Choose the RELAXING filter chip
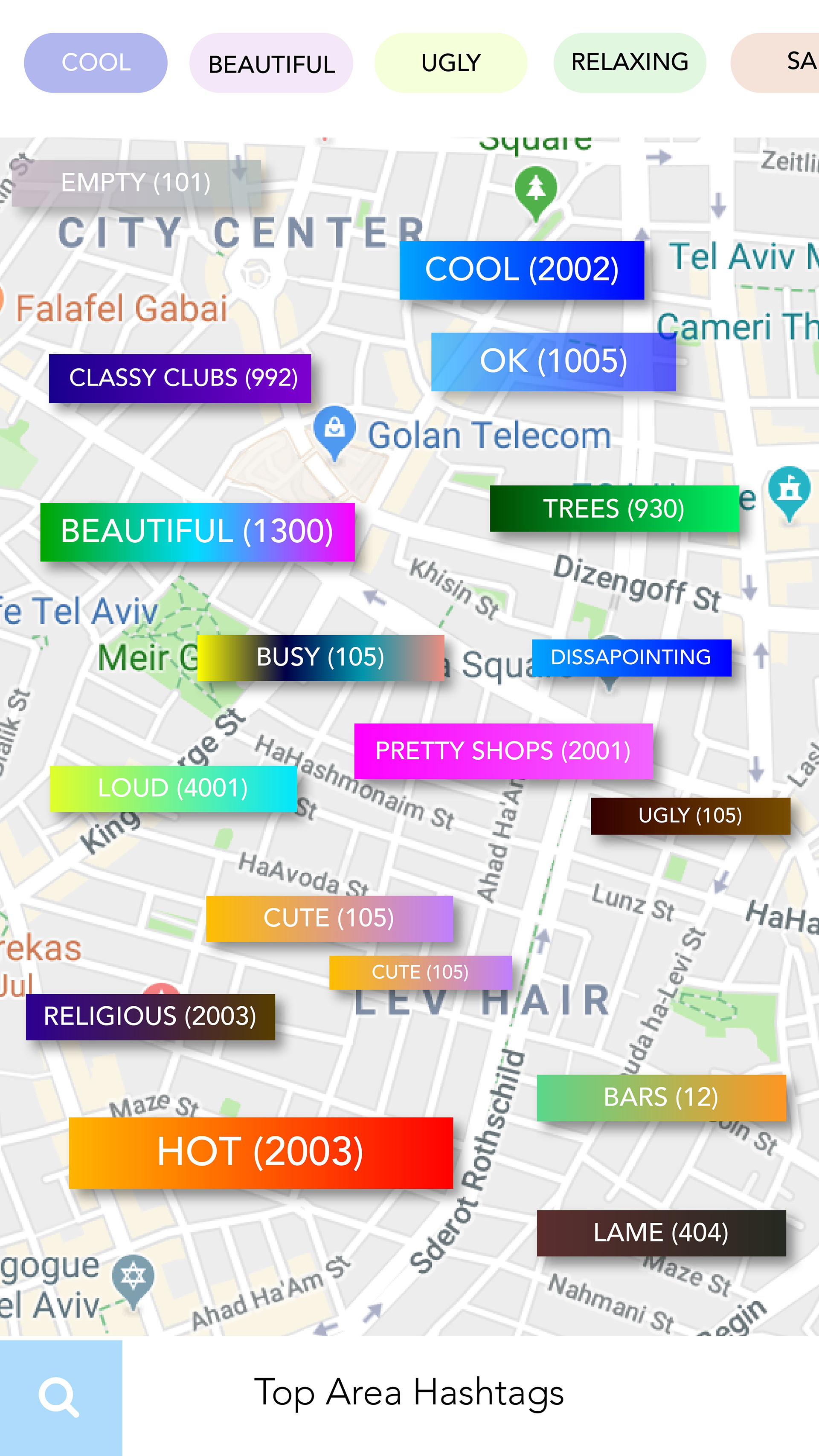This screenshot has width=819, height=1456. point(630,63)
